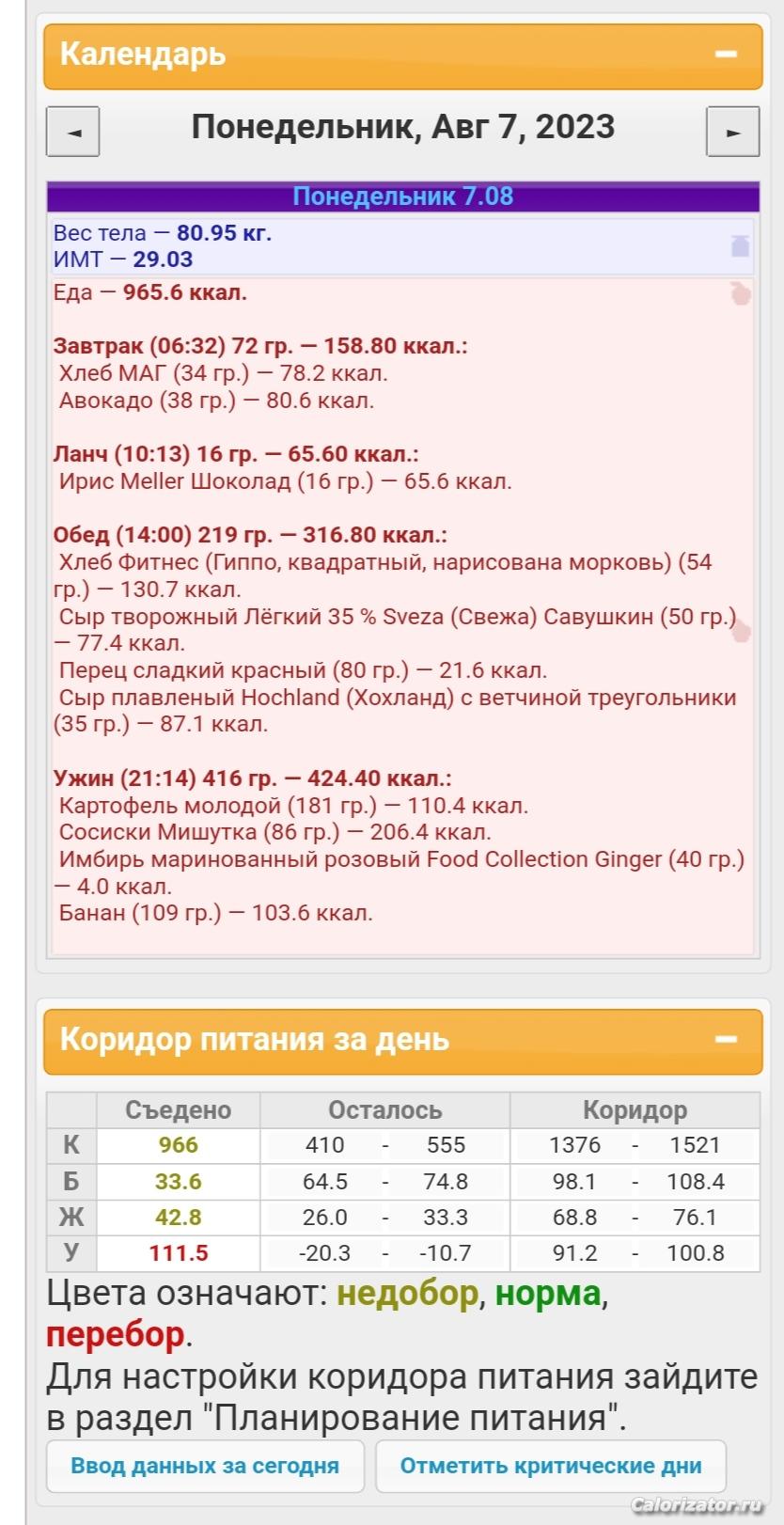
Task: Go to the previous day in the calendar
Action: coord(72,131)
